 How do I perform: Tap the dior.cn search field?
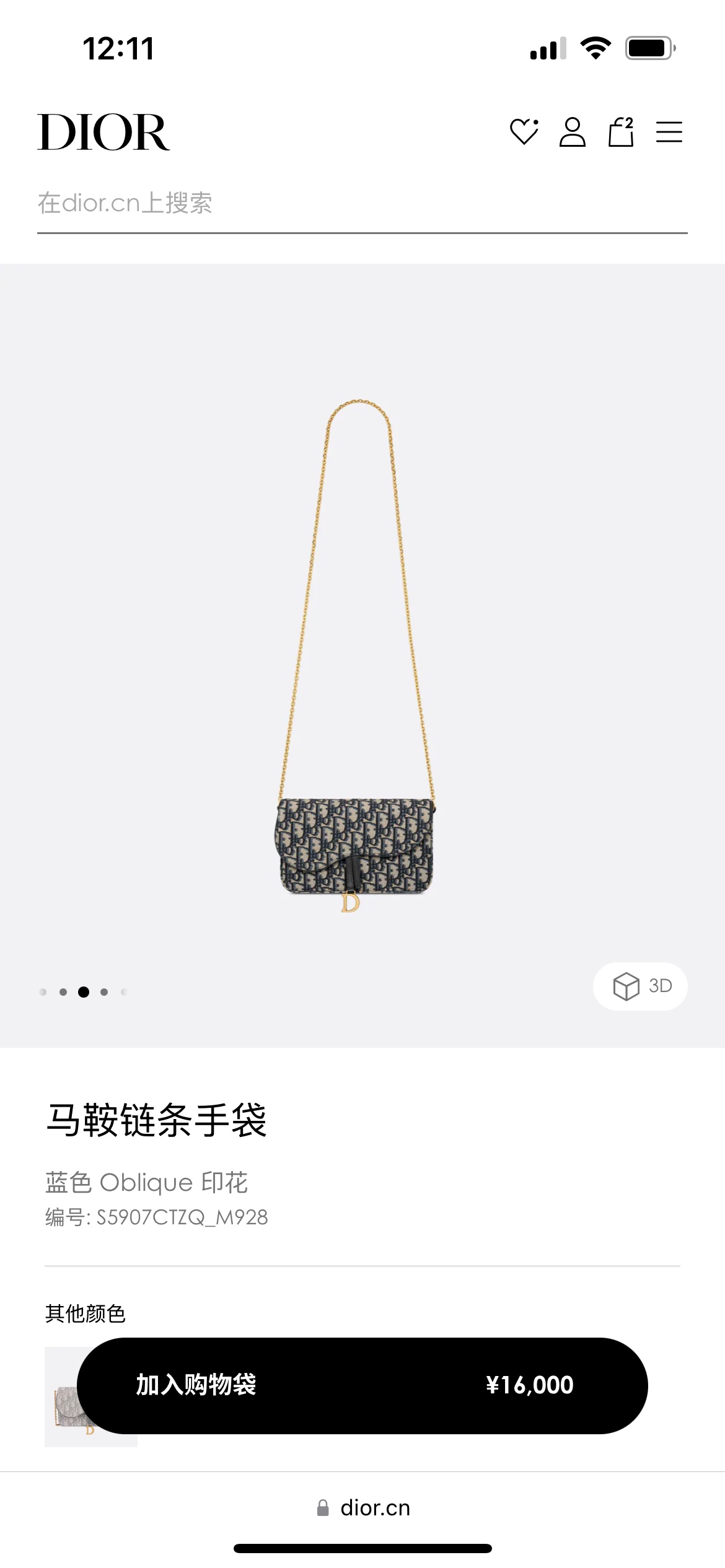coord(362,204)
